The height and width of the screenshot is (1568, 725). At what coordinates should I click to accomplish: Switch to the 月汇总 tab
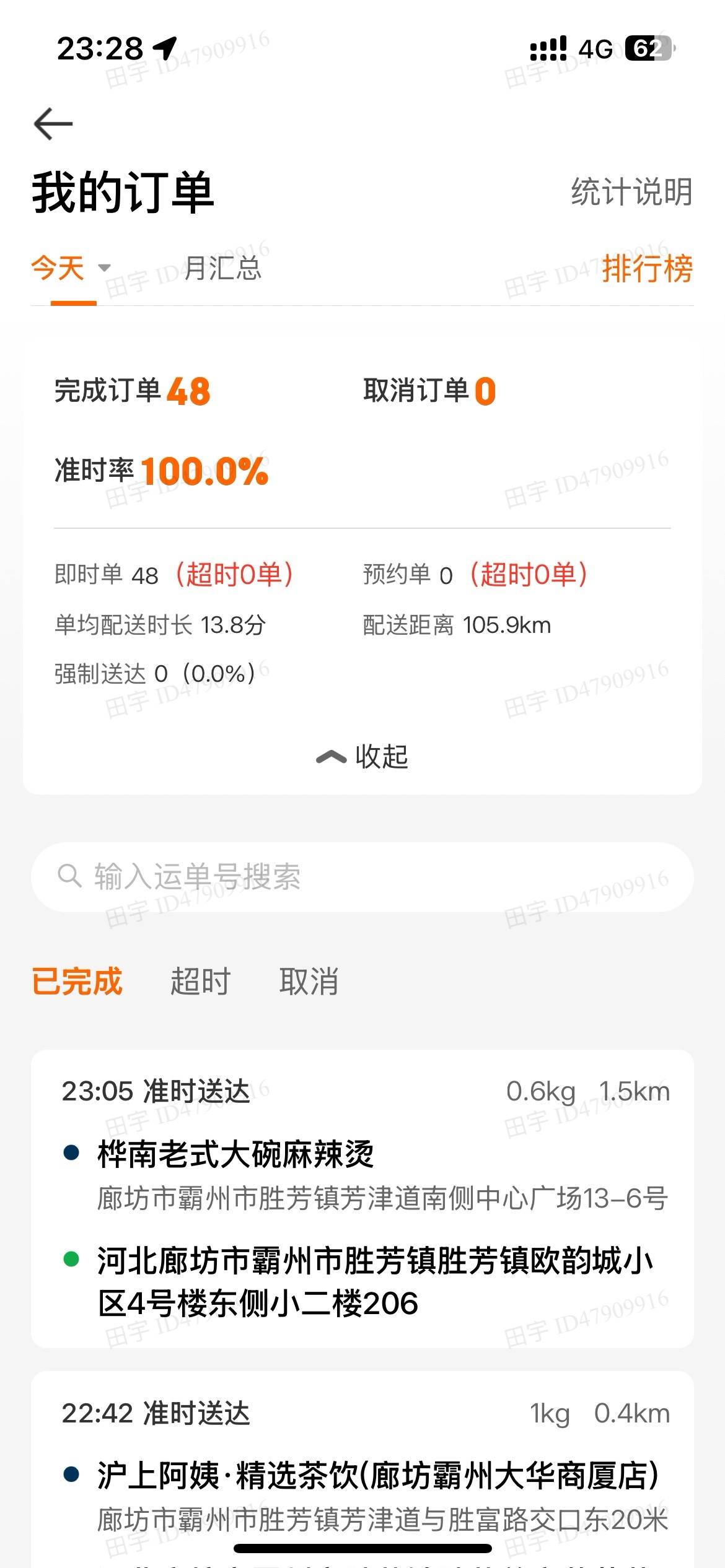click(x=223, y=269)
